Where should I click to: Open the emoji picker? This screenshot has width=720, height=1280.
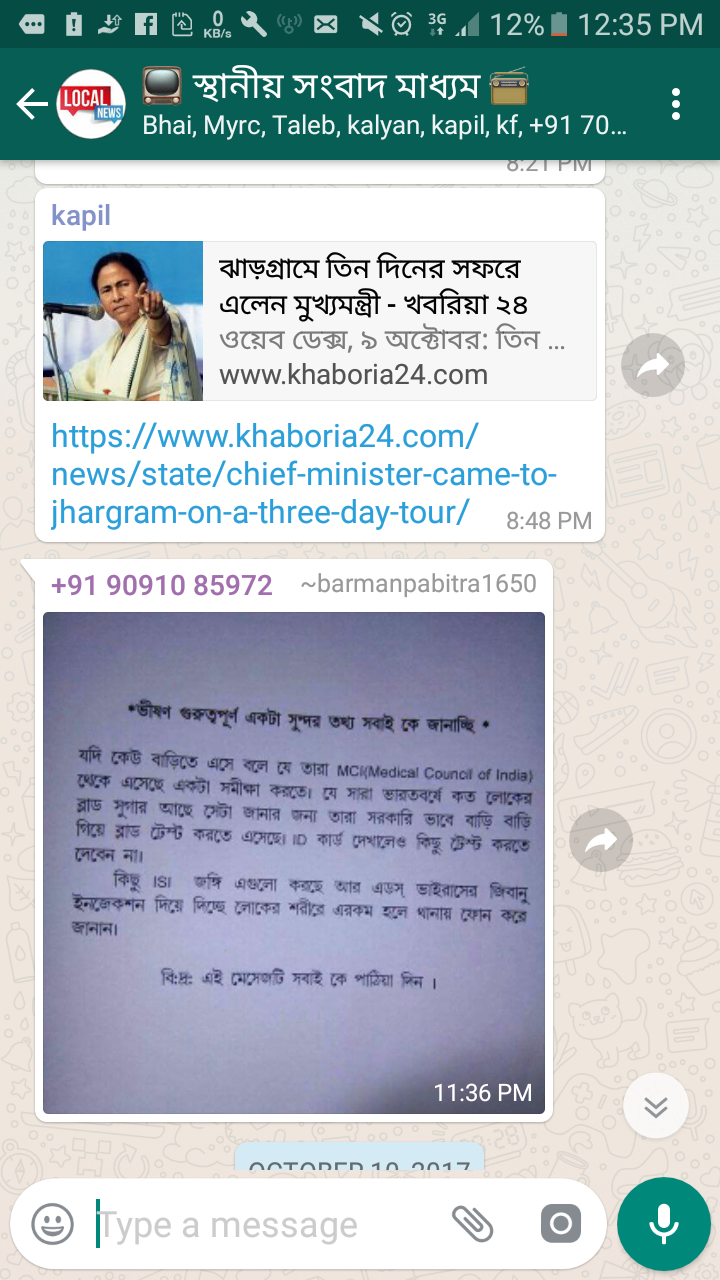pyautogui.click(x=53, y=1224)
